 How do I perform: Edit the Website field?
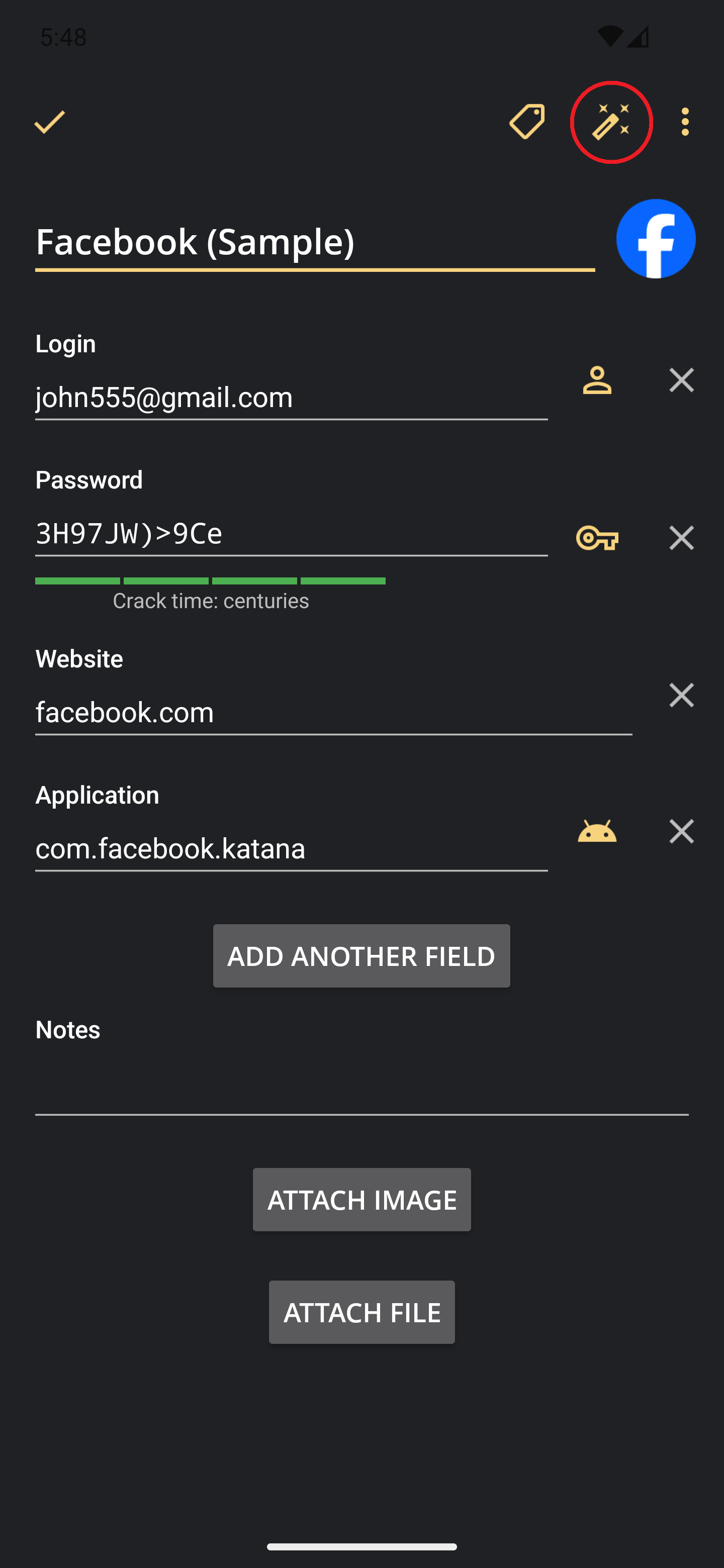coord(333,713)
